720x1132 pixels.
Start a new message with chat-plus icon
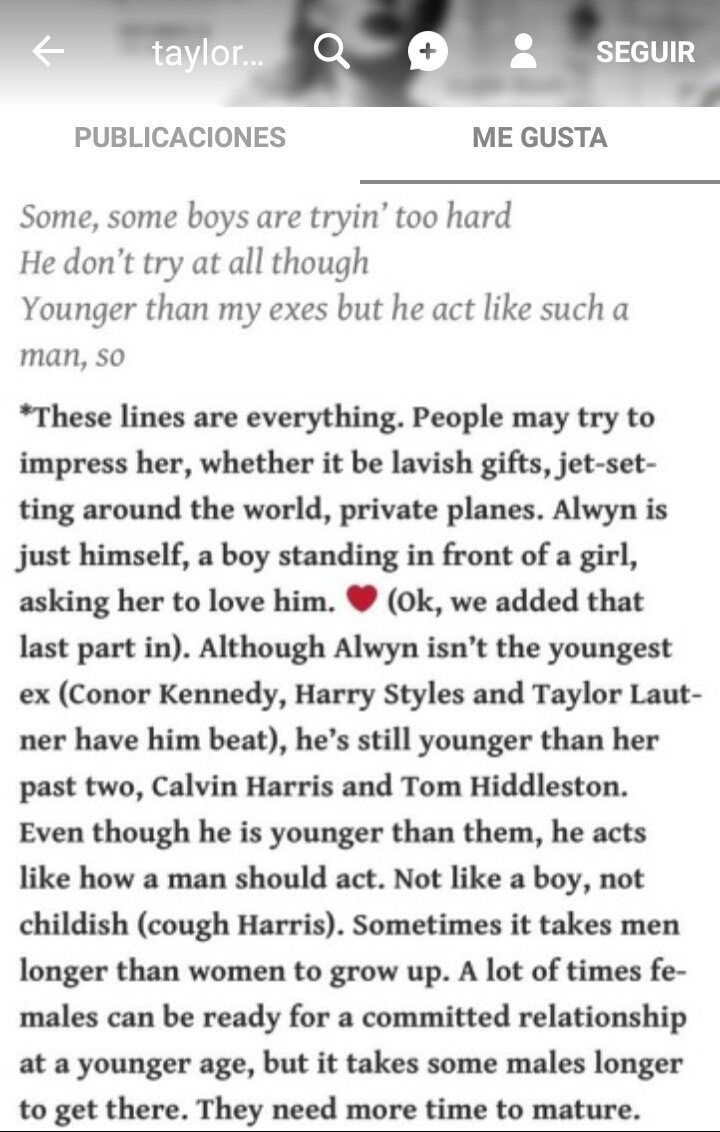point(427,52)
